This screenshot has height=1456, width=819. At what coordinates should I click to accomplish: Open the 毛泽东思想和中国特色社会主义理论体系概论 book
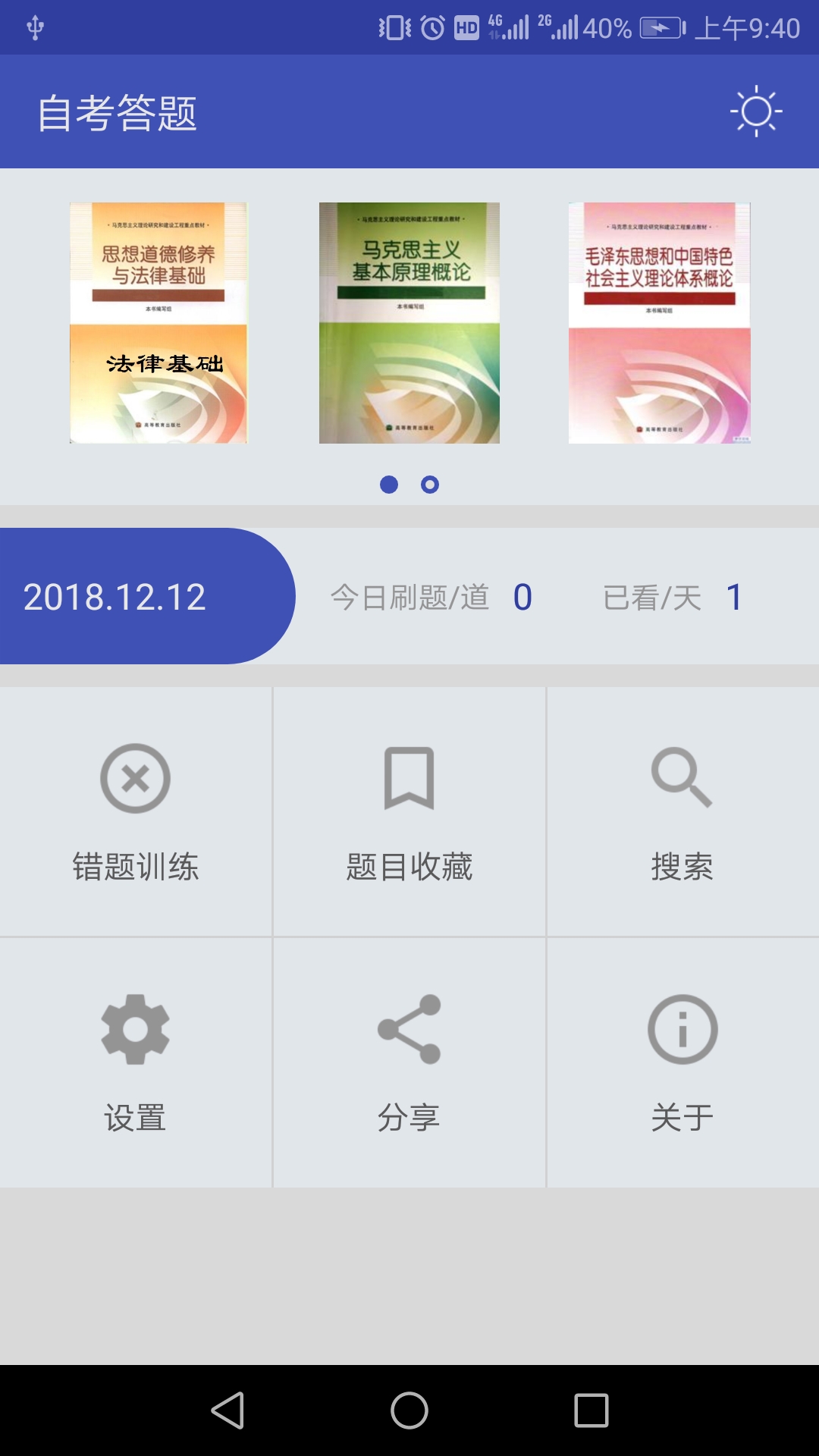coord(659,322)
